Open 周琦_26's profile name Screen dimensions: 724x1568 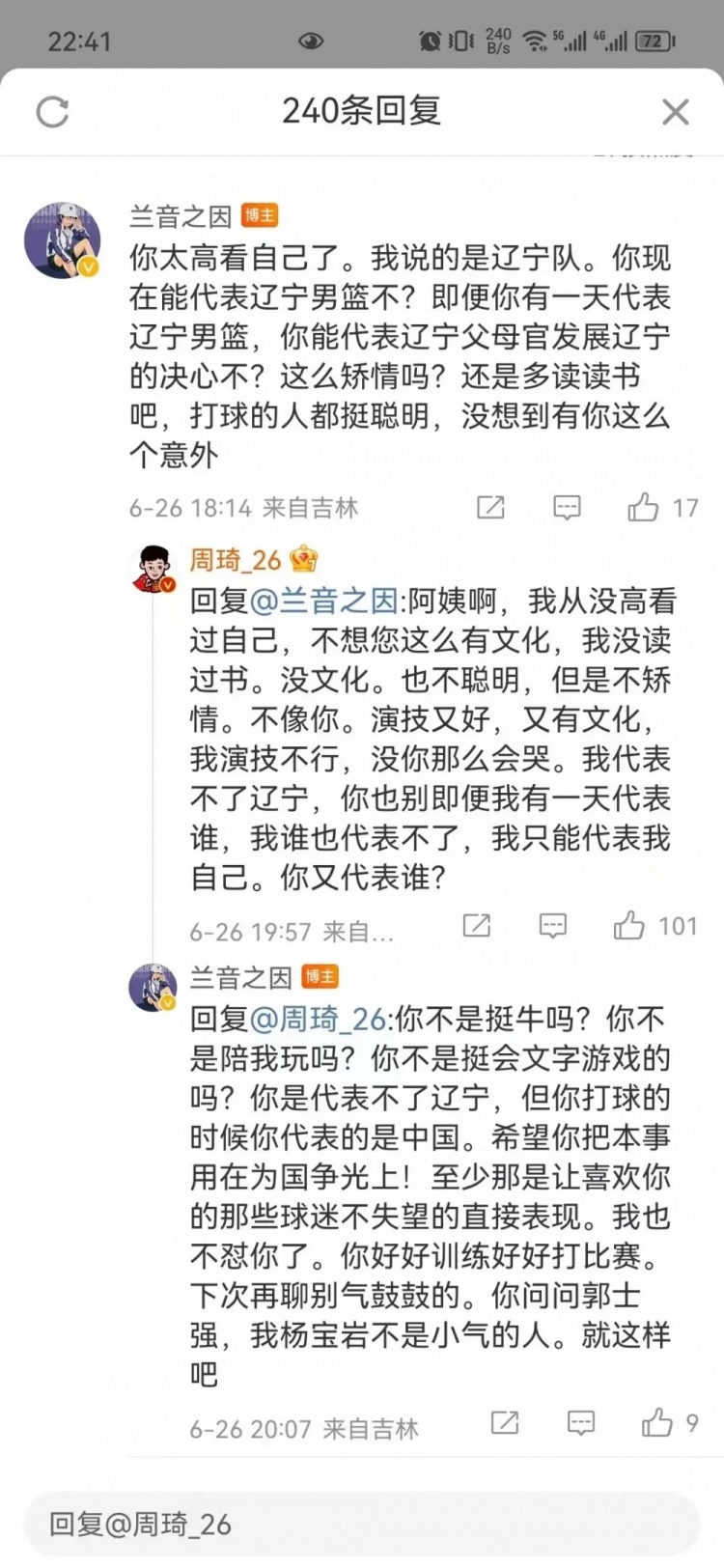coord(235,559)
